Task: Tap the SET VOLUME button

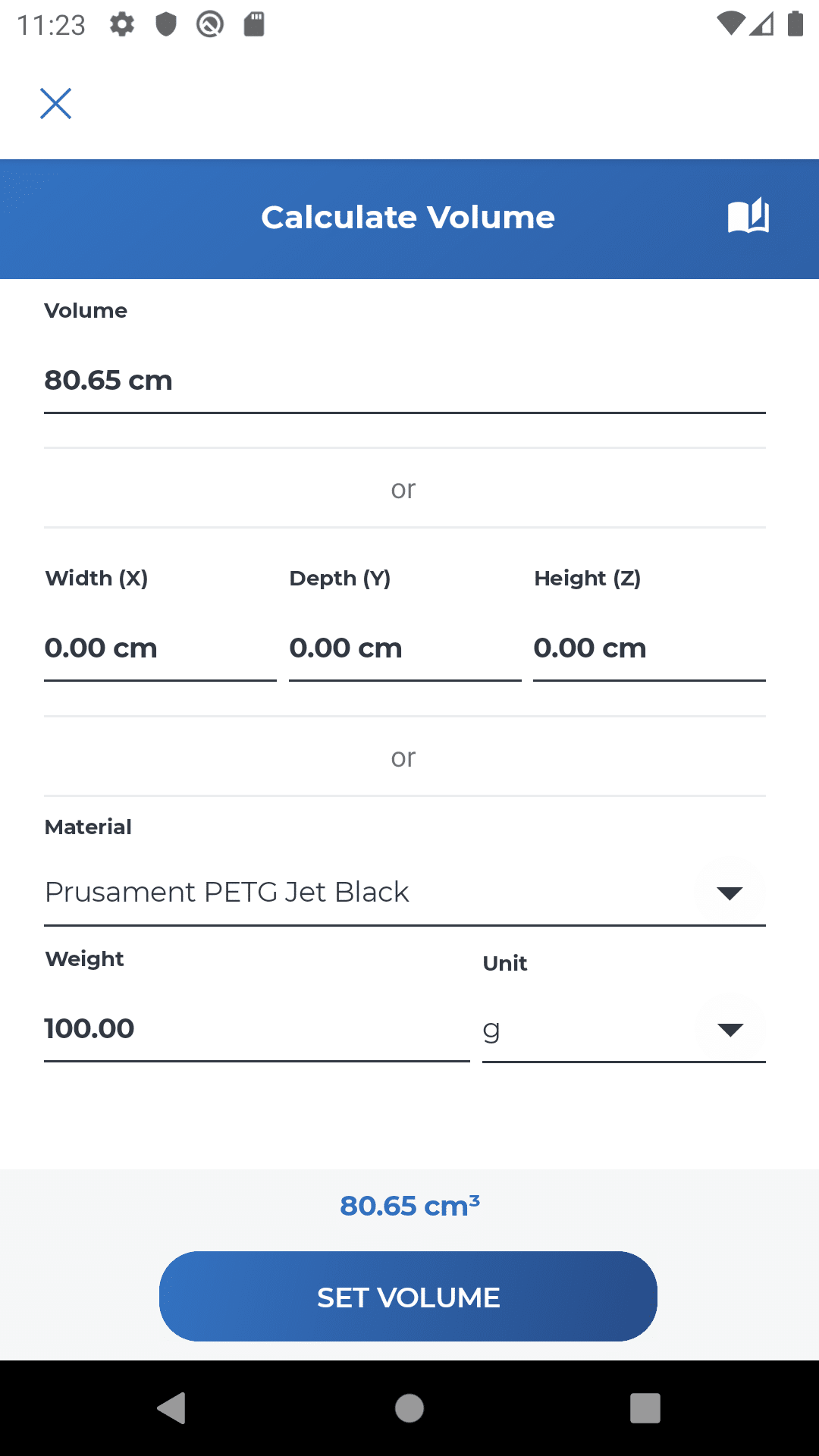Action: click(408, 1297)
